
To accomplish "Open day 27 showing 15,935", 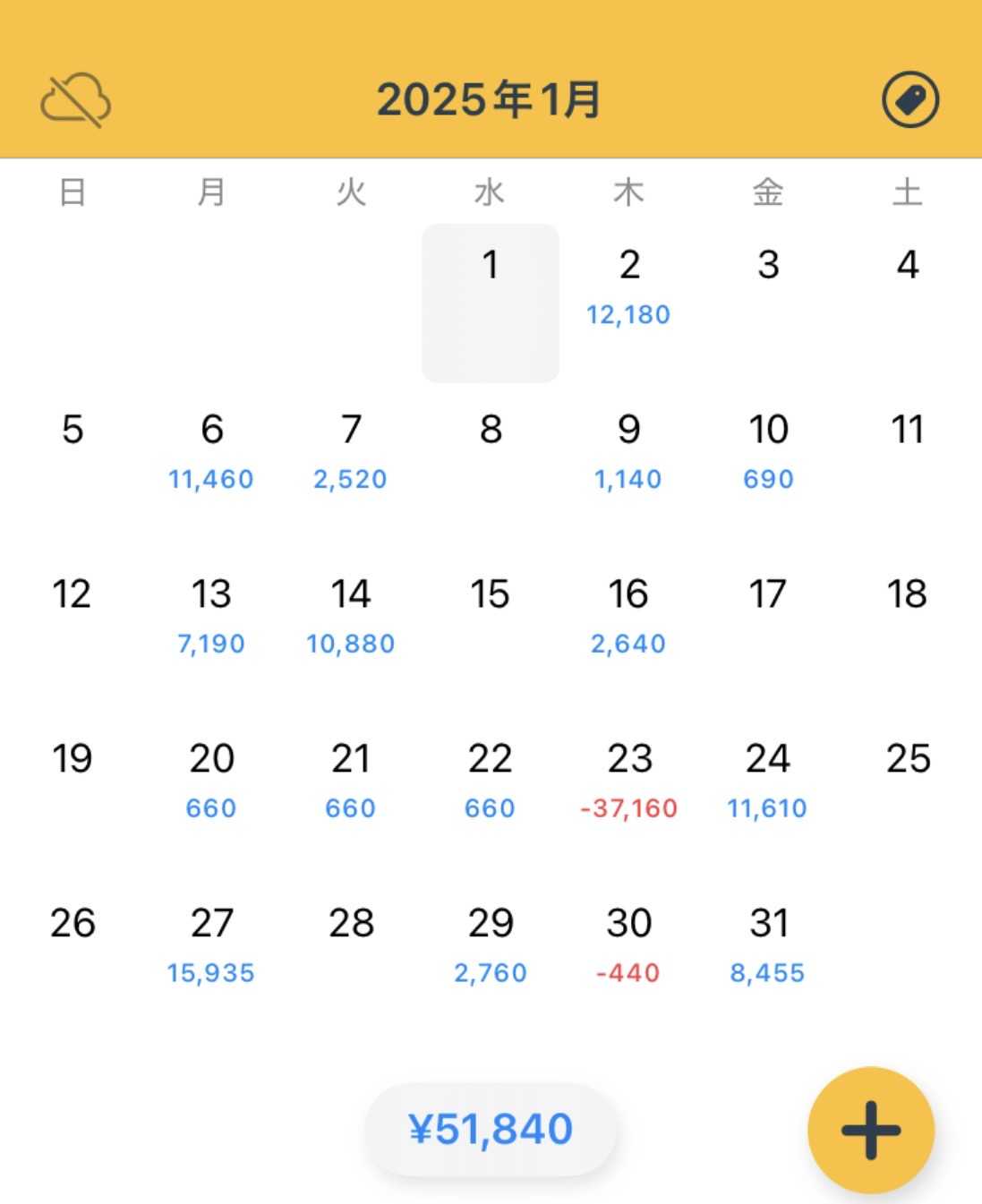I will [x=211, y=945].
